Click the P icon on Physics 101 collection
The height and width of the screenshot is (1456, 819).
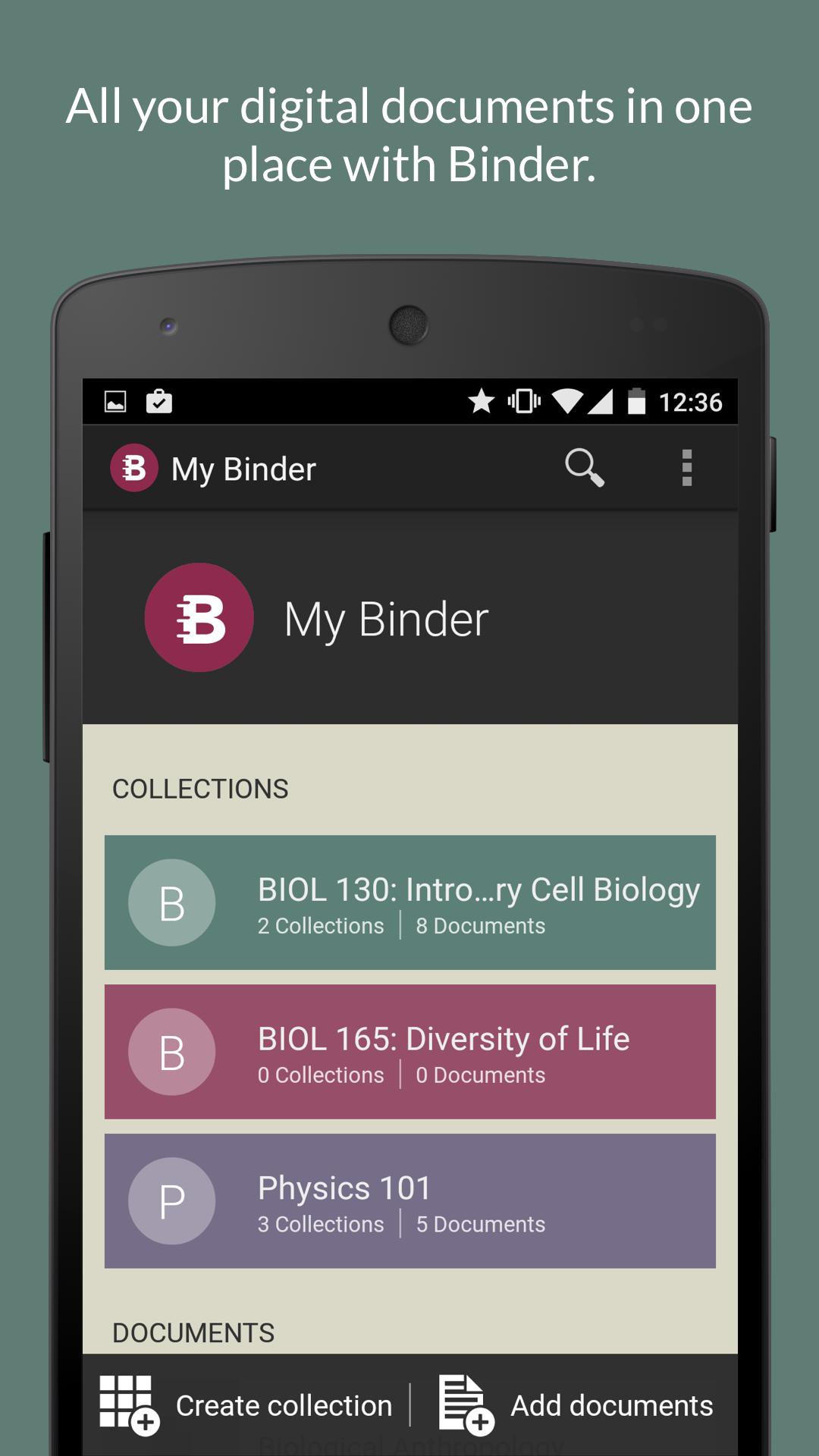(171, 1200)
